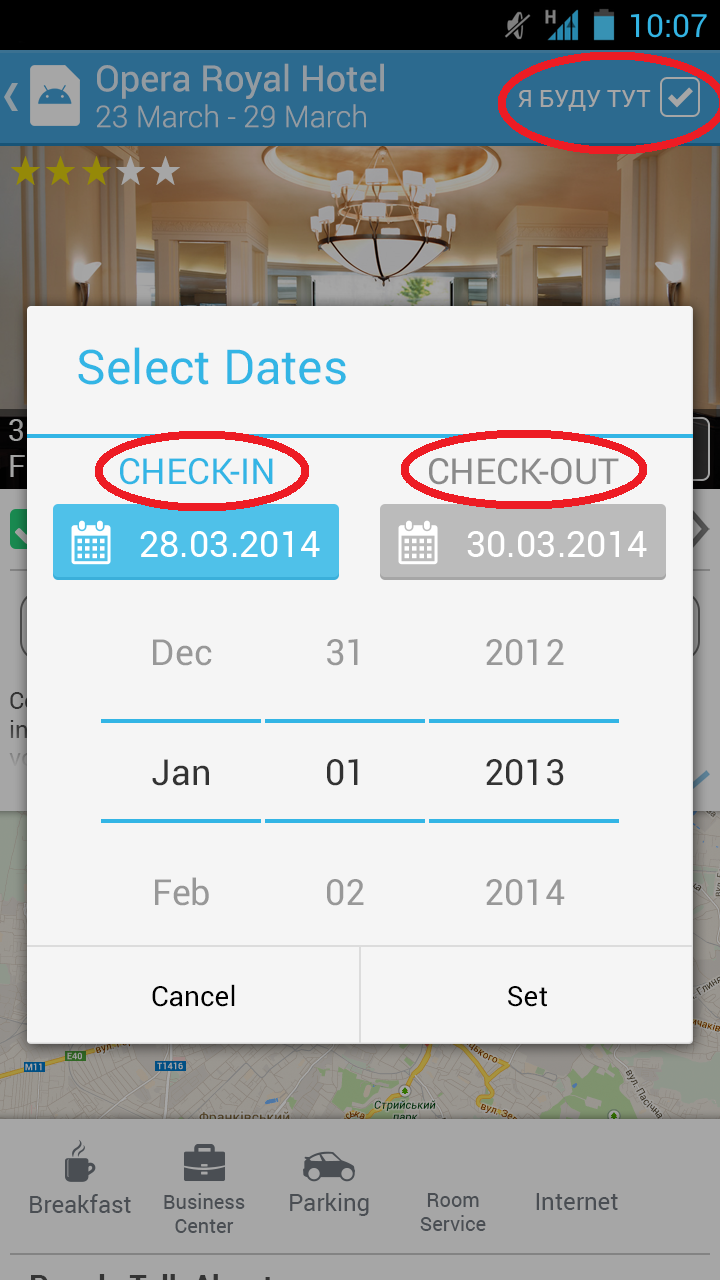Go back using the top-left arrow
Viewport: 720px width, 1280px height.
tap(14, 97)
